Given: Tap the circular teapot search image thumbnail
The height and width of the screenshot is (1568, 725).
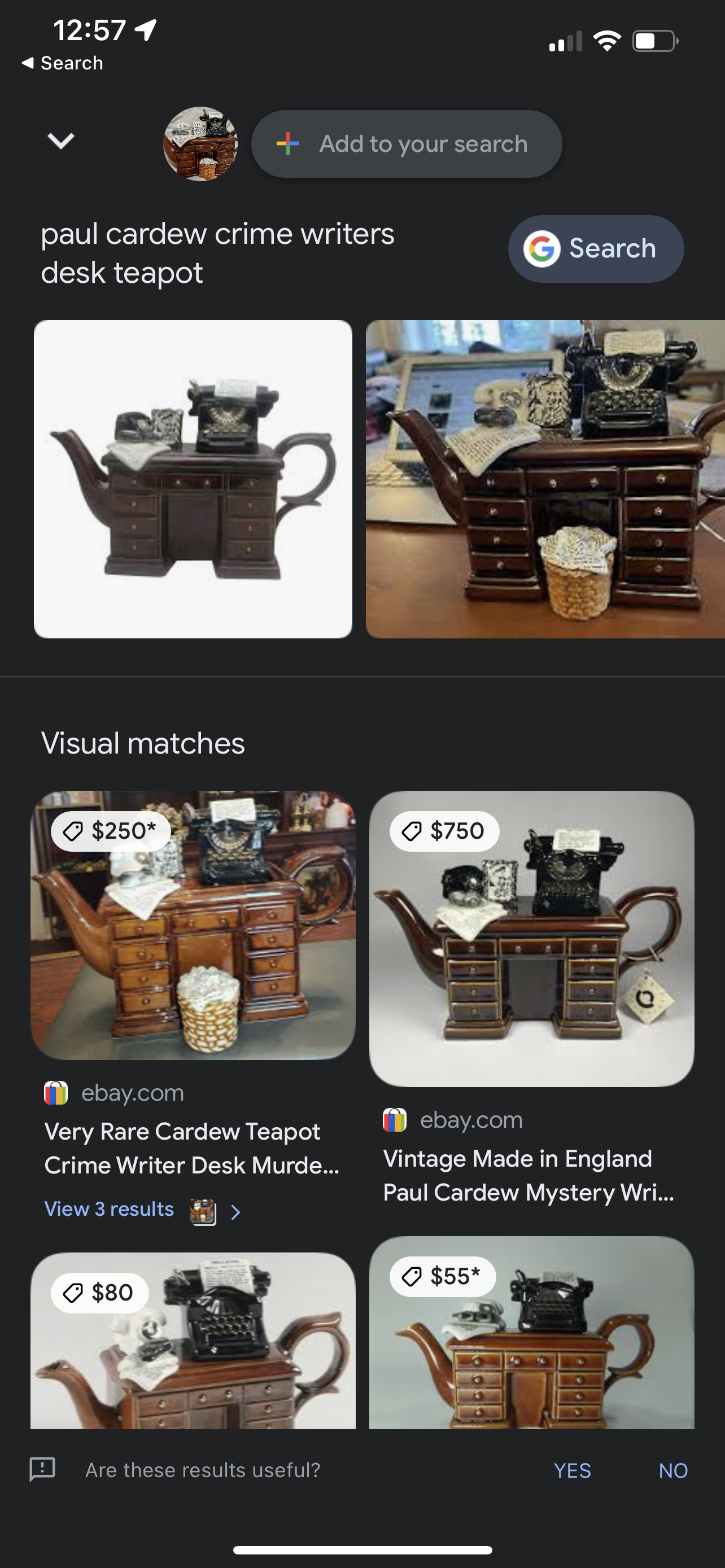Looking at the screenshot, I should pos(200,144).
